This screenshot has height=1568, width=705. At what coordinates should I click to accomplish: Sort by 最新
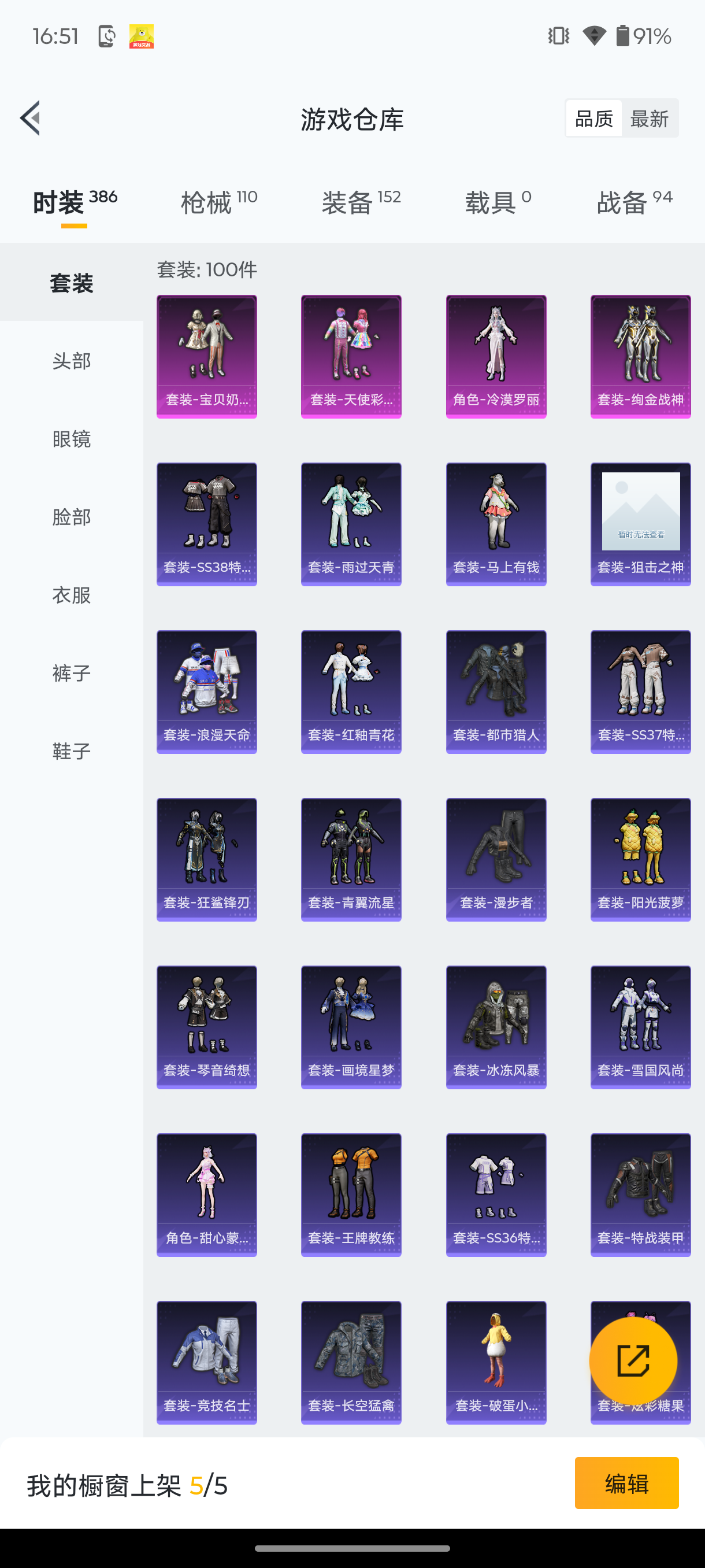pos(649,118)
